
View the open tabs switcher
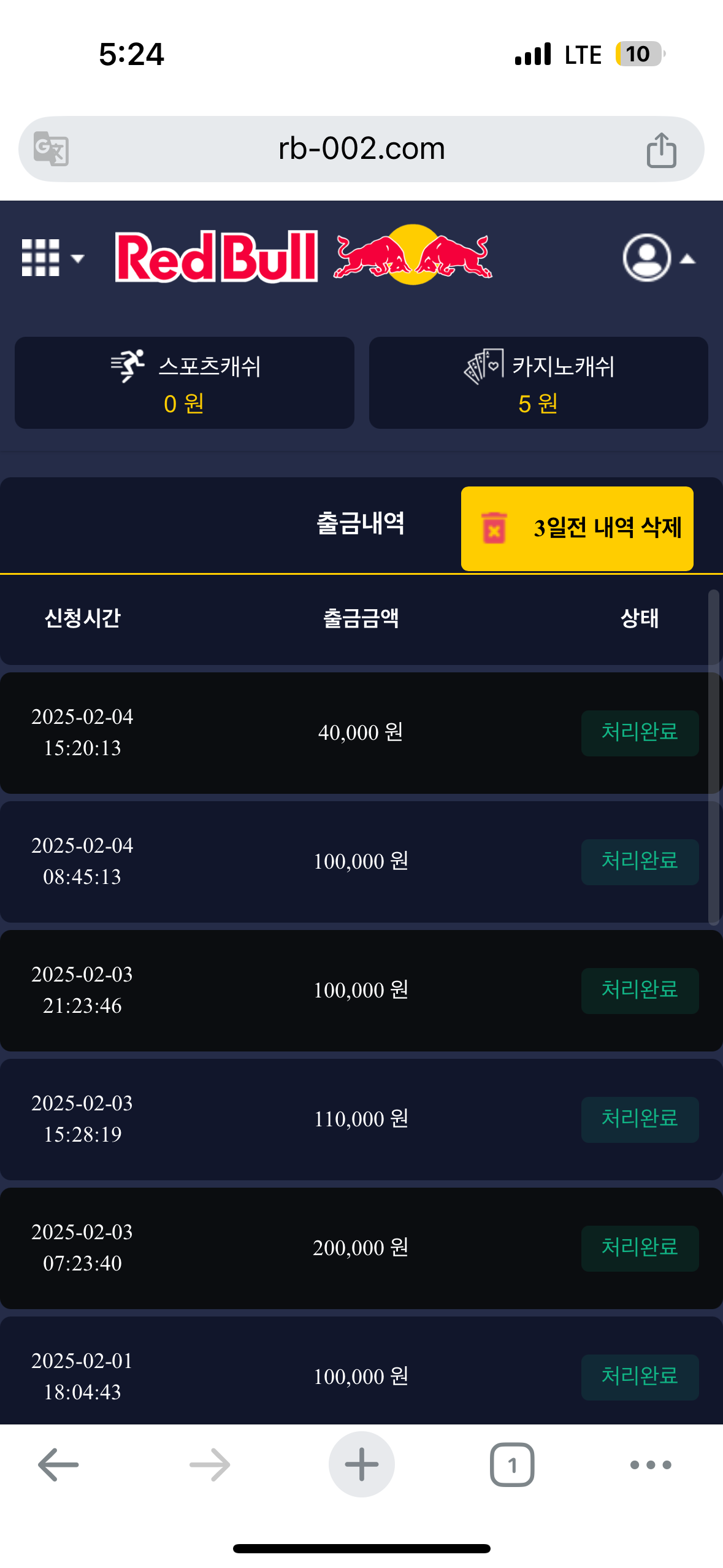(x=512, y=1464)
